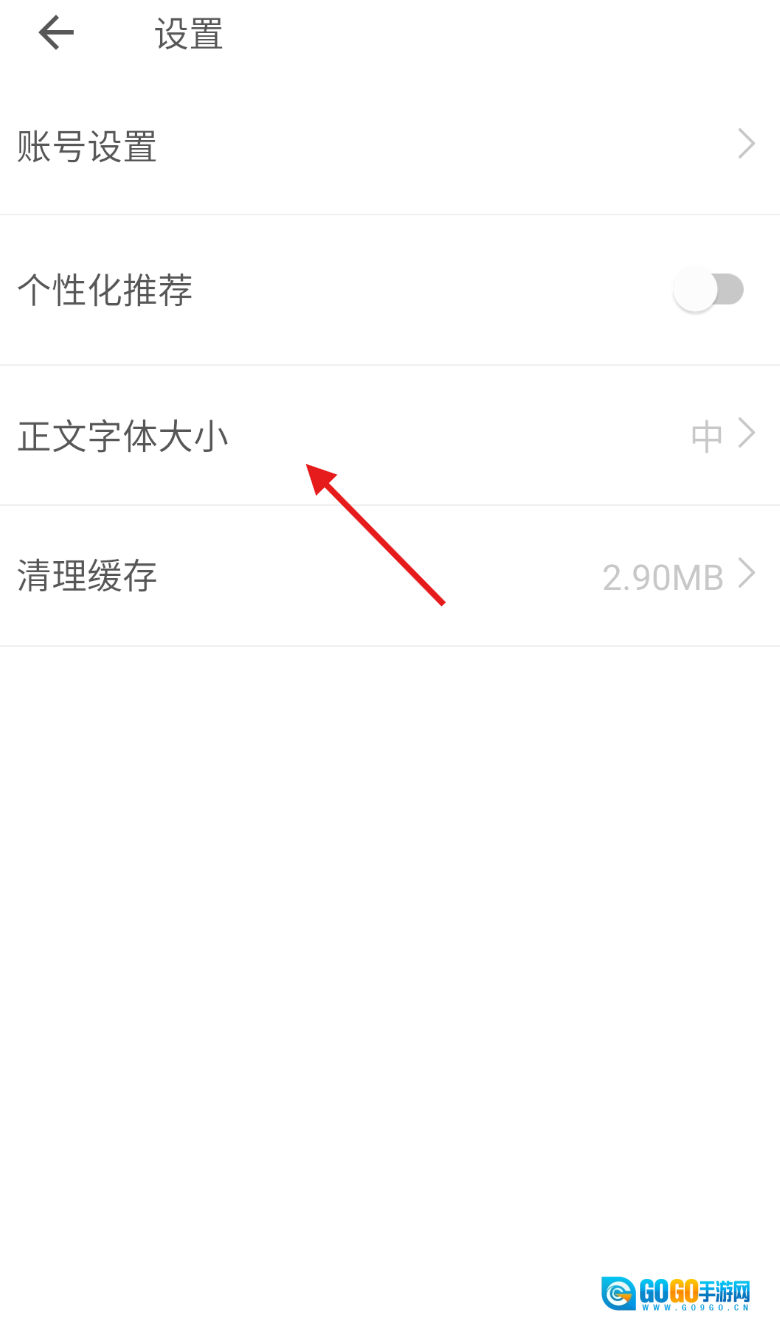Viewport: 780px width, 1321px height.
Task: Toggle the 个性化推荐 switch
Action: click(x=709, y=291)
